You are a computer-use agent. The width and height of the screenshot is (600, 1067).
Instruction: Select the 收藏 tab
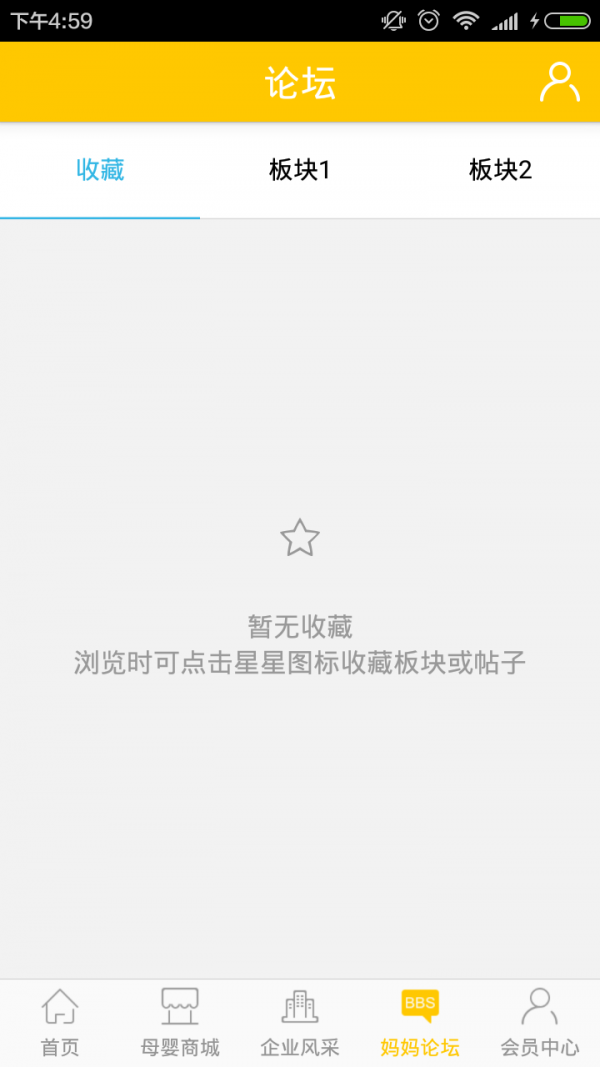(100, 170)
